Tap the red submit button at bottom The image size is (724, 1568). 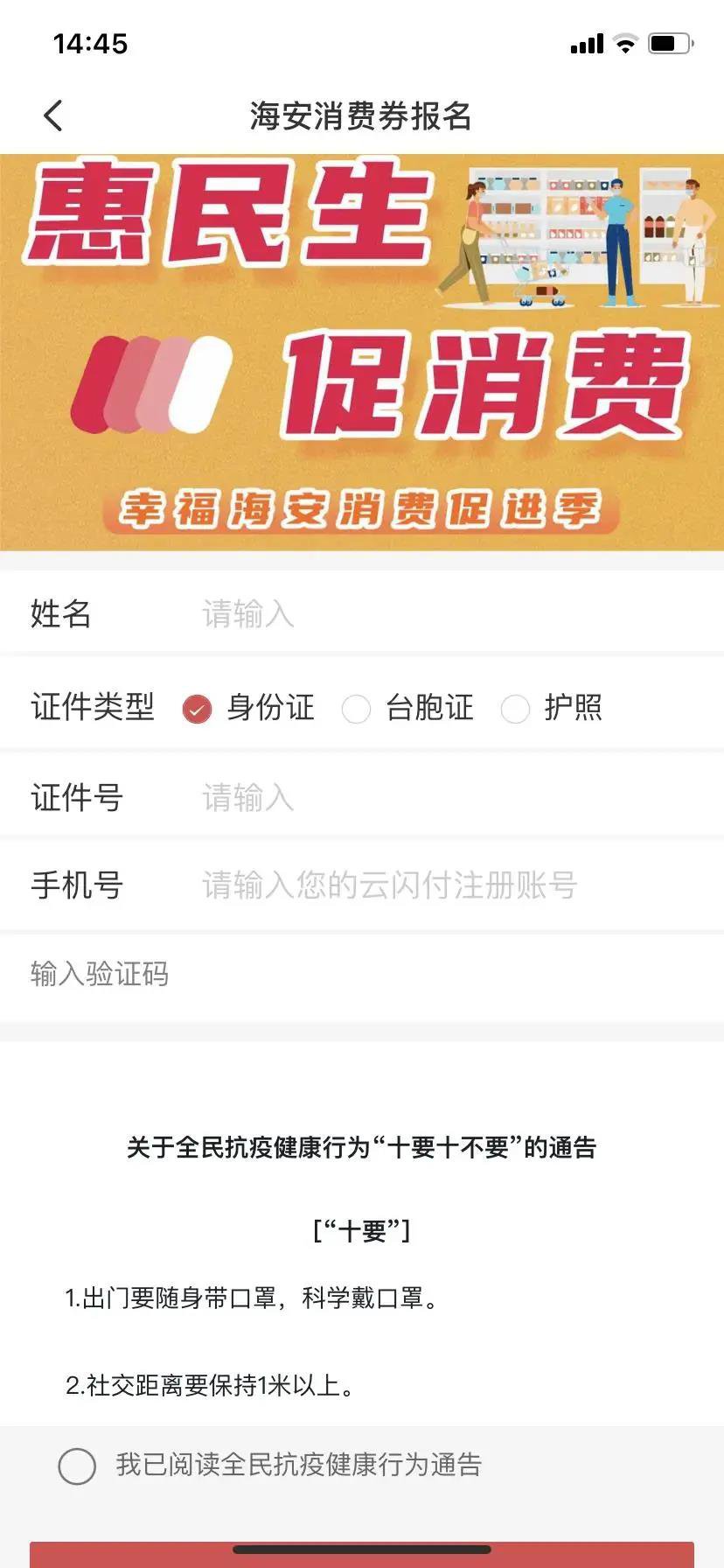pos(361,1555)
